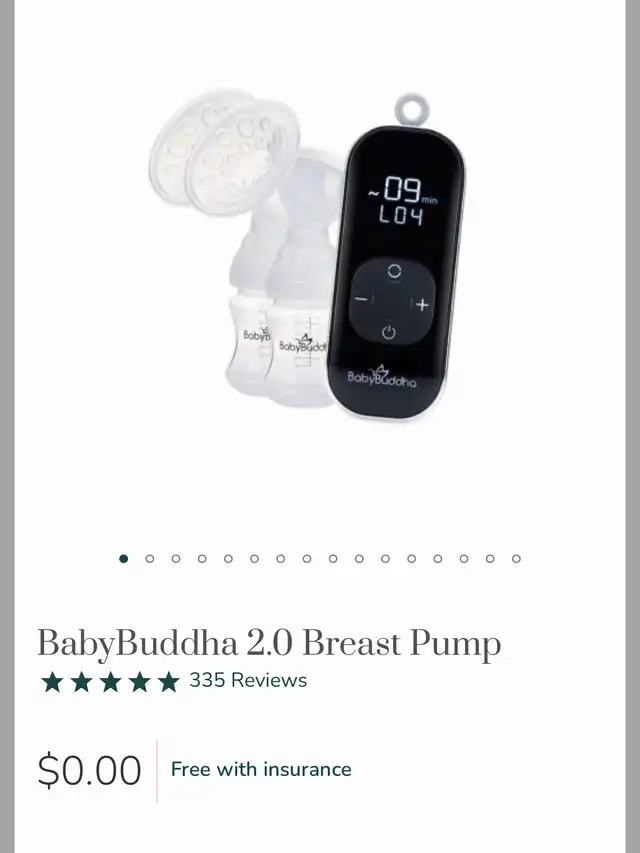Image resolution: width=640 pixels, height=853 pixels.
Task: Jump to the second carousel image dot
Action: tap(150, 559)
